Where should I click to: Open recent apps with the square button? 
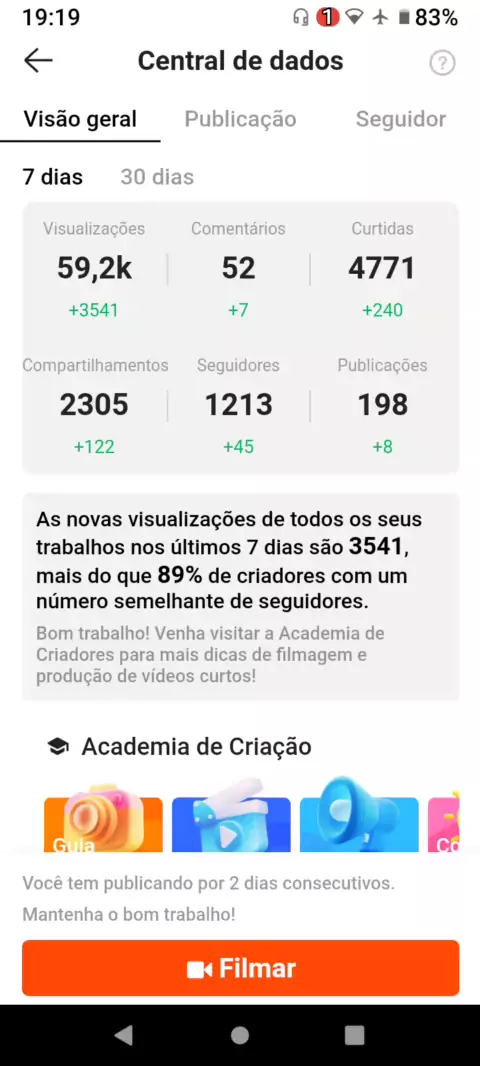pos(354,1035)
